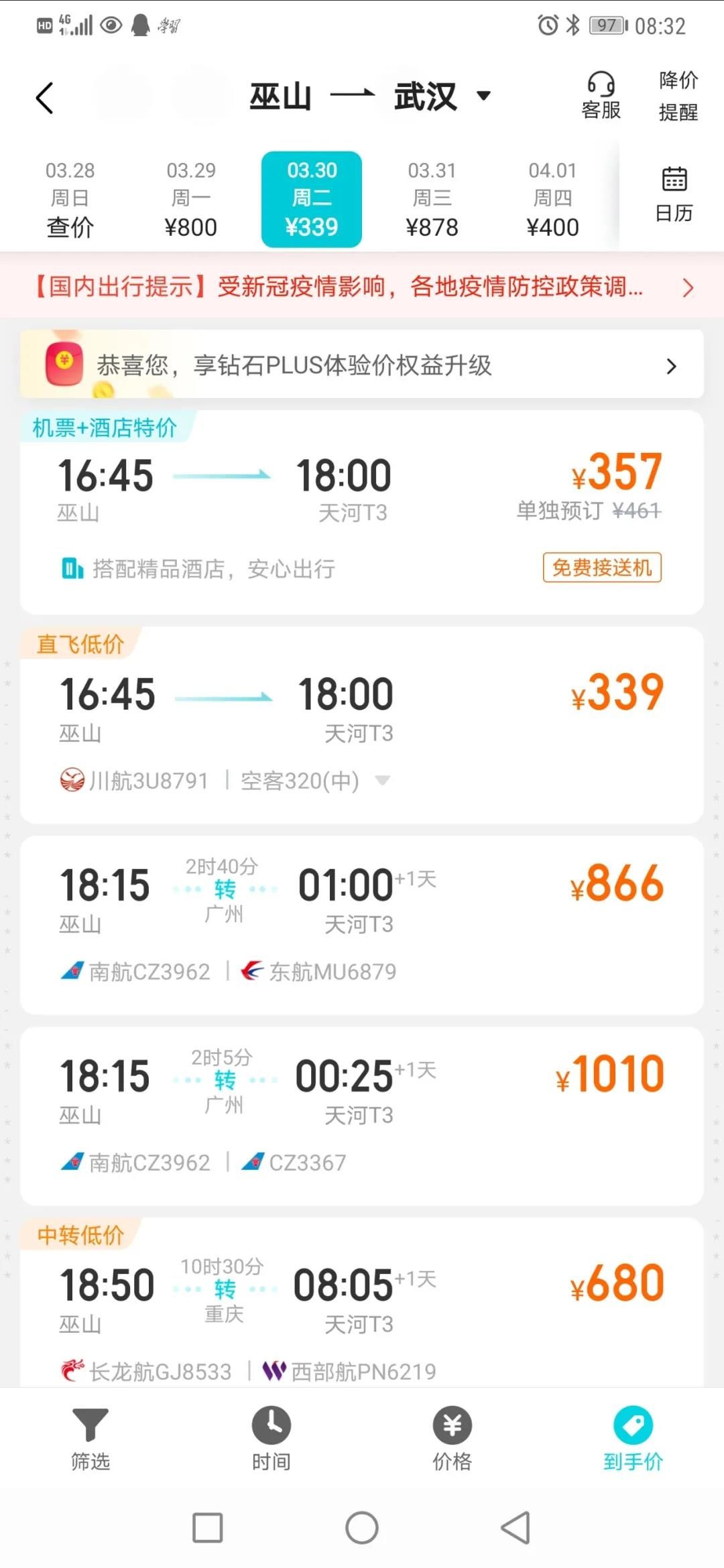Viewport: 724px width, 1568px height.
Task: Open the ¥680 transfer flight via 重庆
Action: (x=362, y=1300)
